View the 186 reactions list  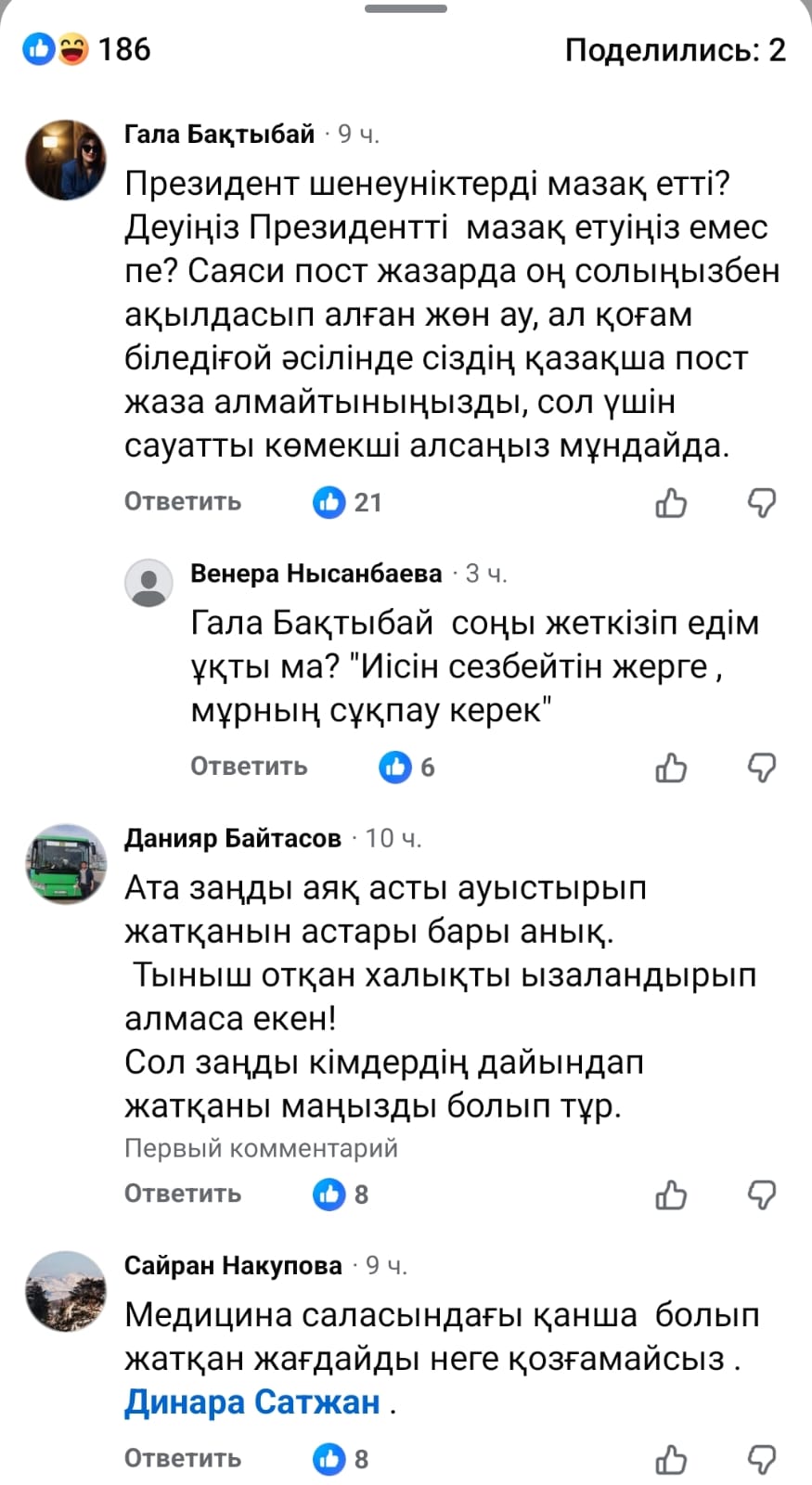click(87, 49)
